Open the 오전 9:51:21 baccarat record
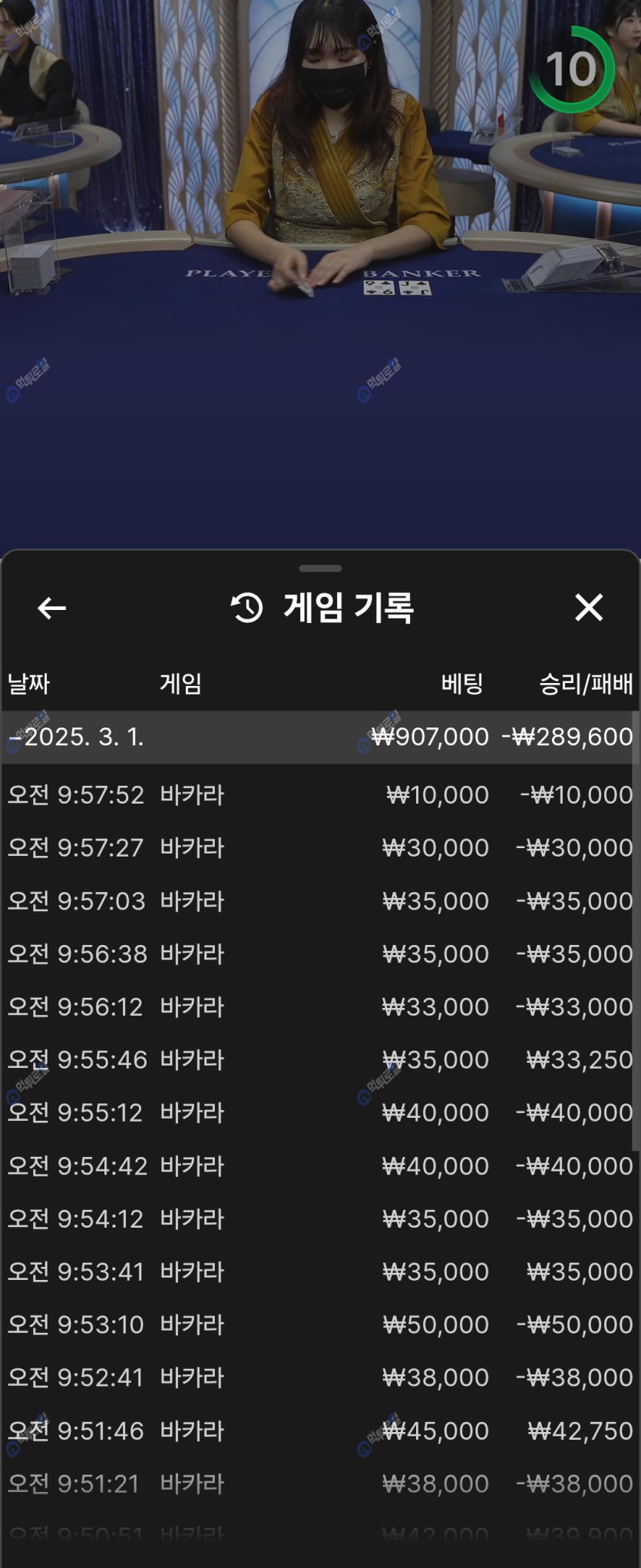Viewport: 641px width, 1568px height. (x=320, y=1483)
